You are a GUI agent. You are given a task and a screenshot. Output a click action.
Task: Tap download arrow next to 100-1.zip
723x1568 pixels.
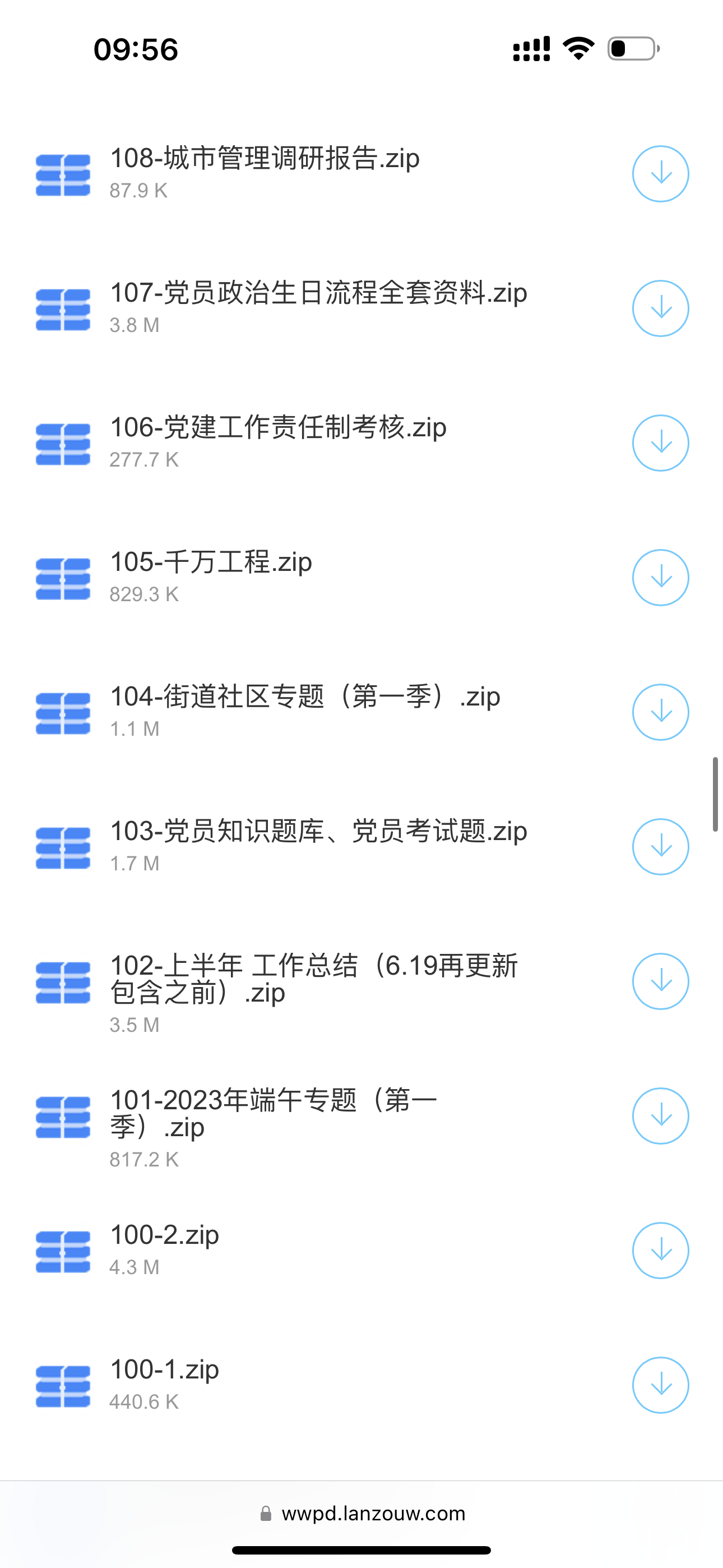[660, 1385]
